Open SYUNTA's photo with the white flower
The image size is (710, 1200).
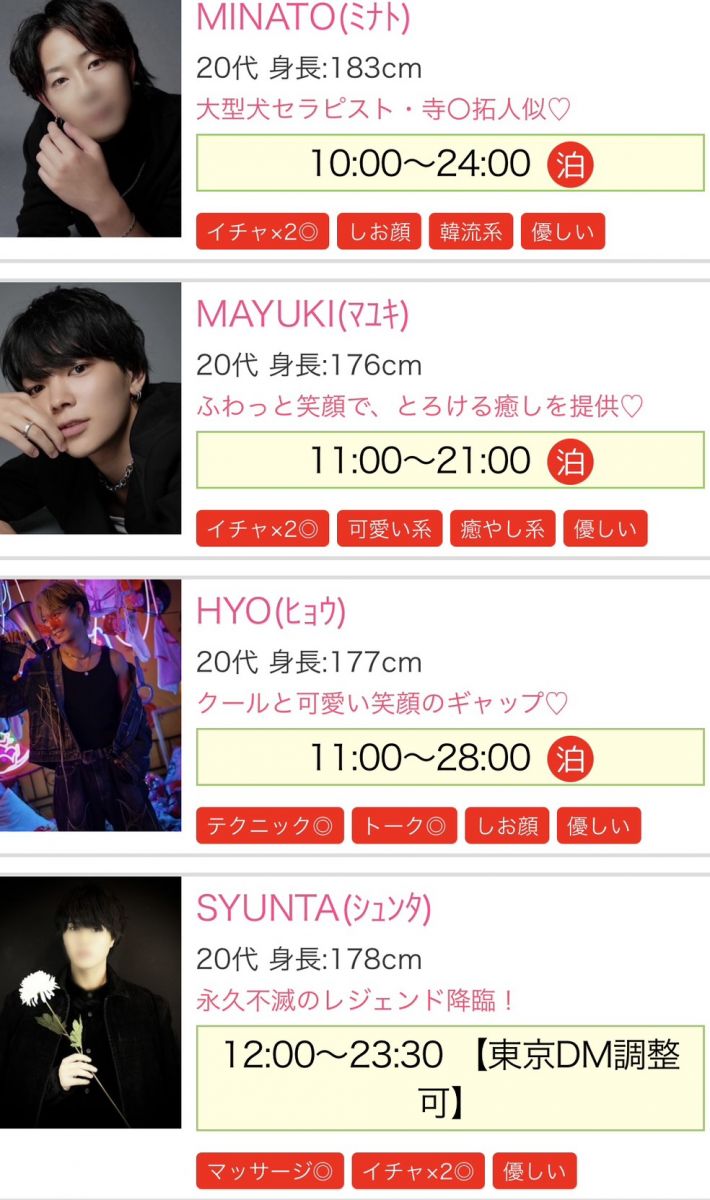coord(90,1002)
